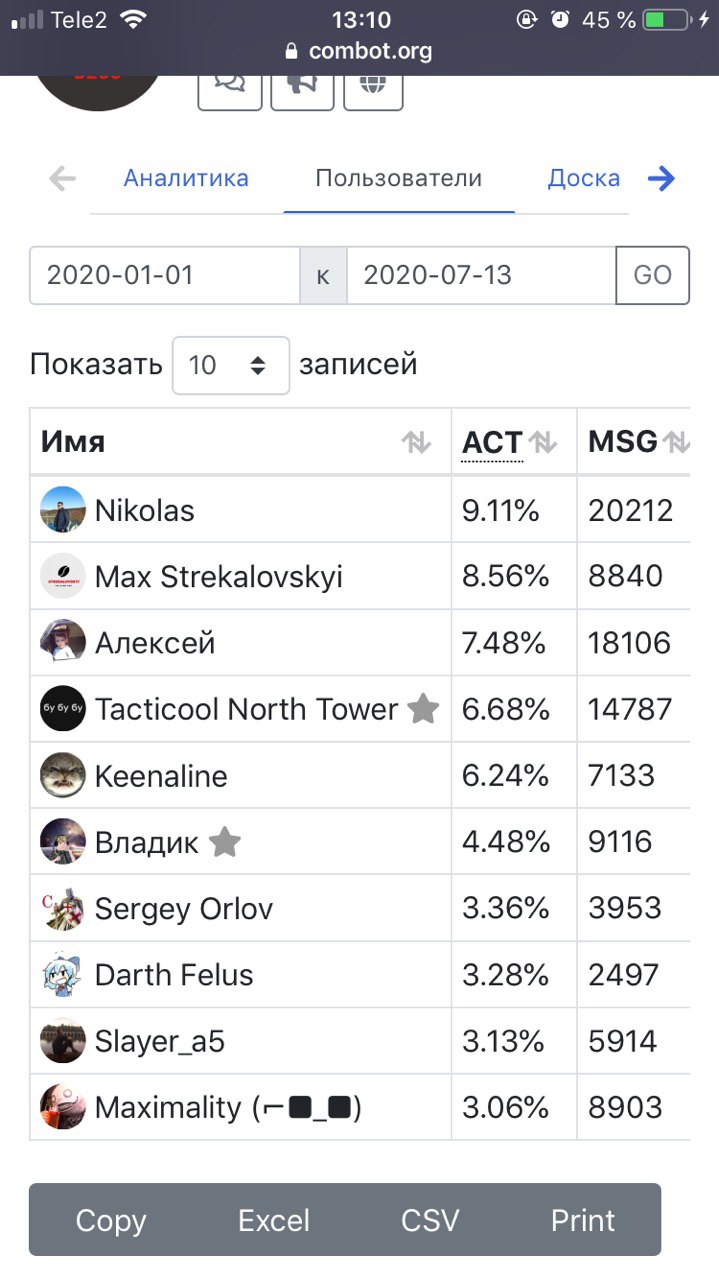This screenshot has height=1280, width=719.
Task: Export the table to Excel
Action: [x=274, y=1220]
